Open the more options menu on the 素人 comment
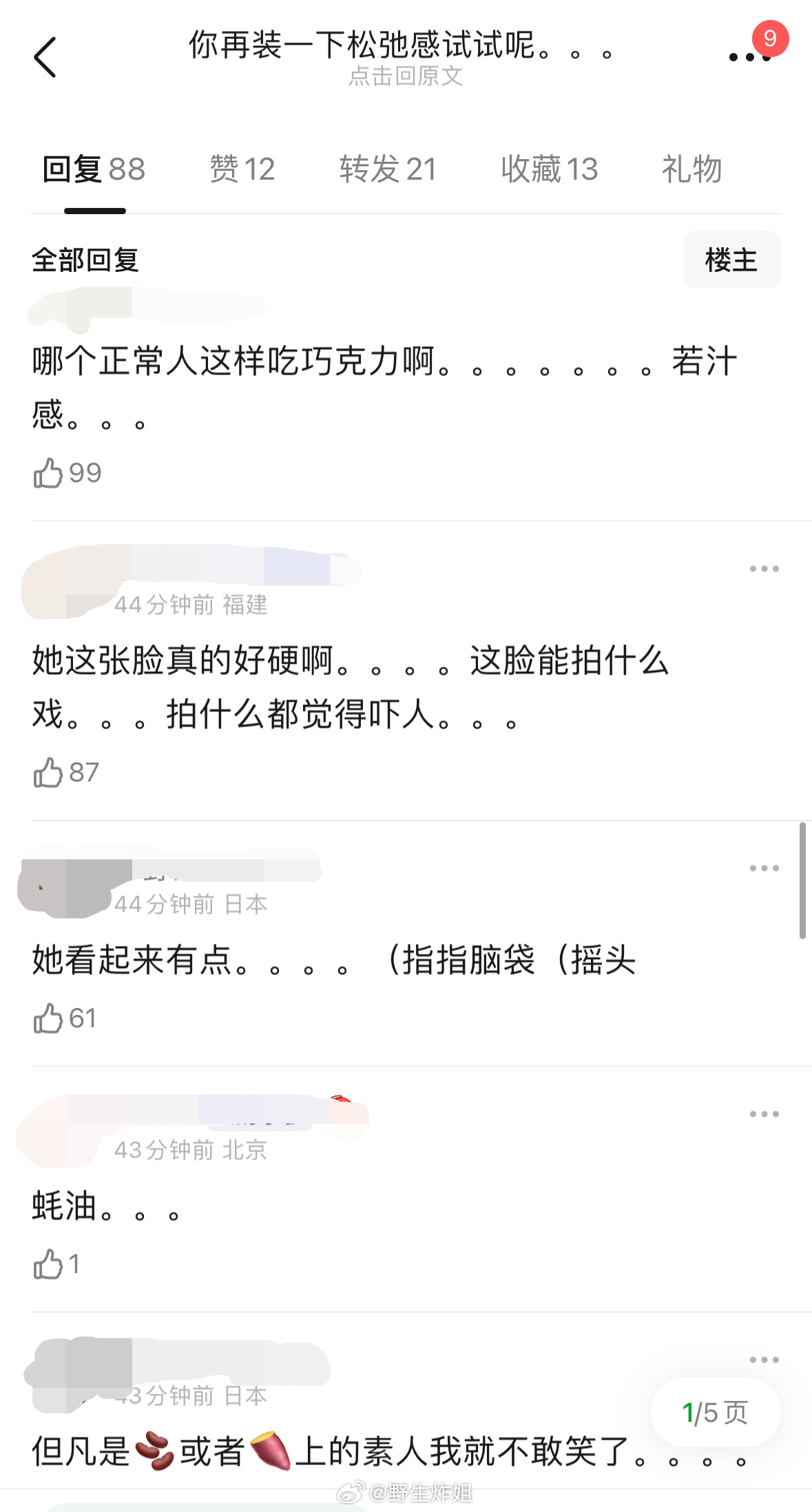Screen dimensions: 812x1512 [x=764, y=1360]
